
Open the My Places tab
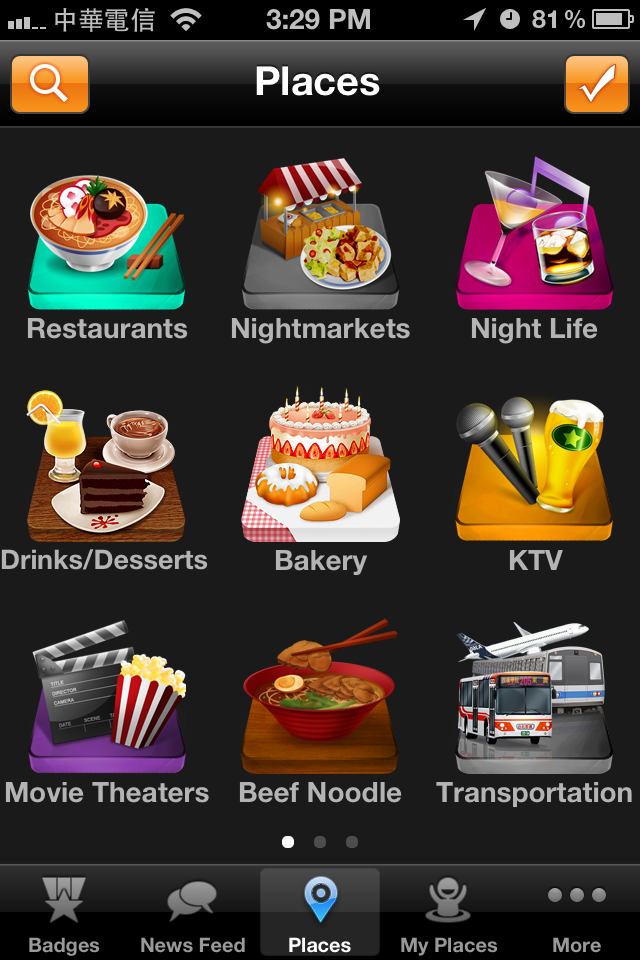(448, 914)
